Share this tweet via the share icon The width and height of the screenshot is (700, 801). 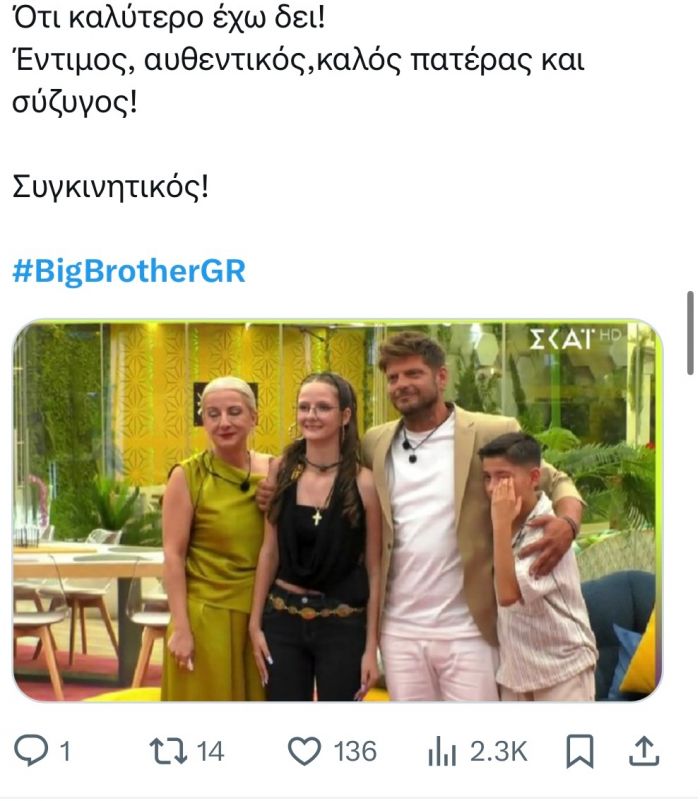646,750
